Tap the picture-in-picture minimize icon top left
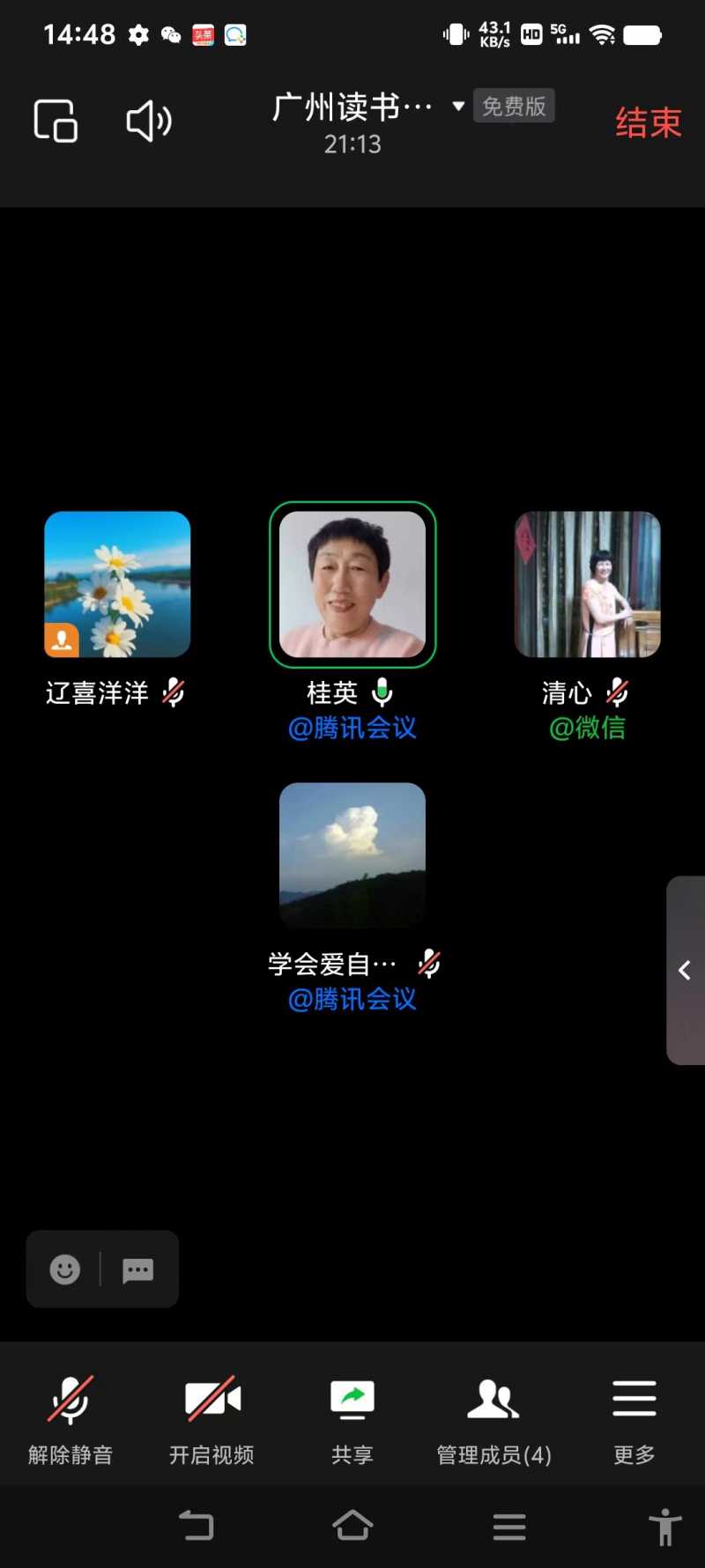Screen dimensions: 705x1568 tap(55, 122)
